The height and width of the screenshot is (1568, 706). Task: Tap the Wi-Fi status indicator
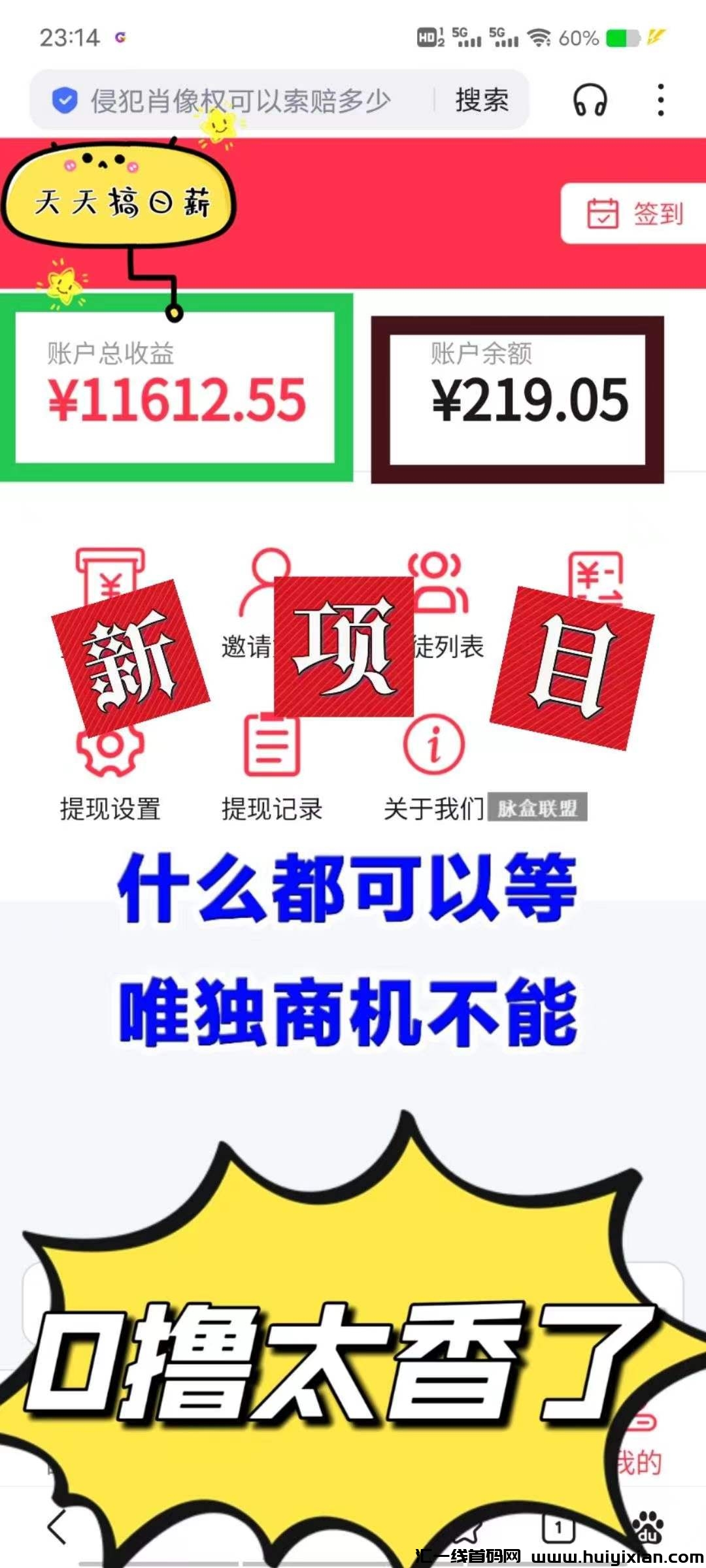point(540,38)
